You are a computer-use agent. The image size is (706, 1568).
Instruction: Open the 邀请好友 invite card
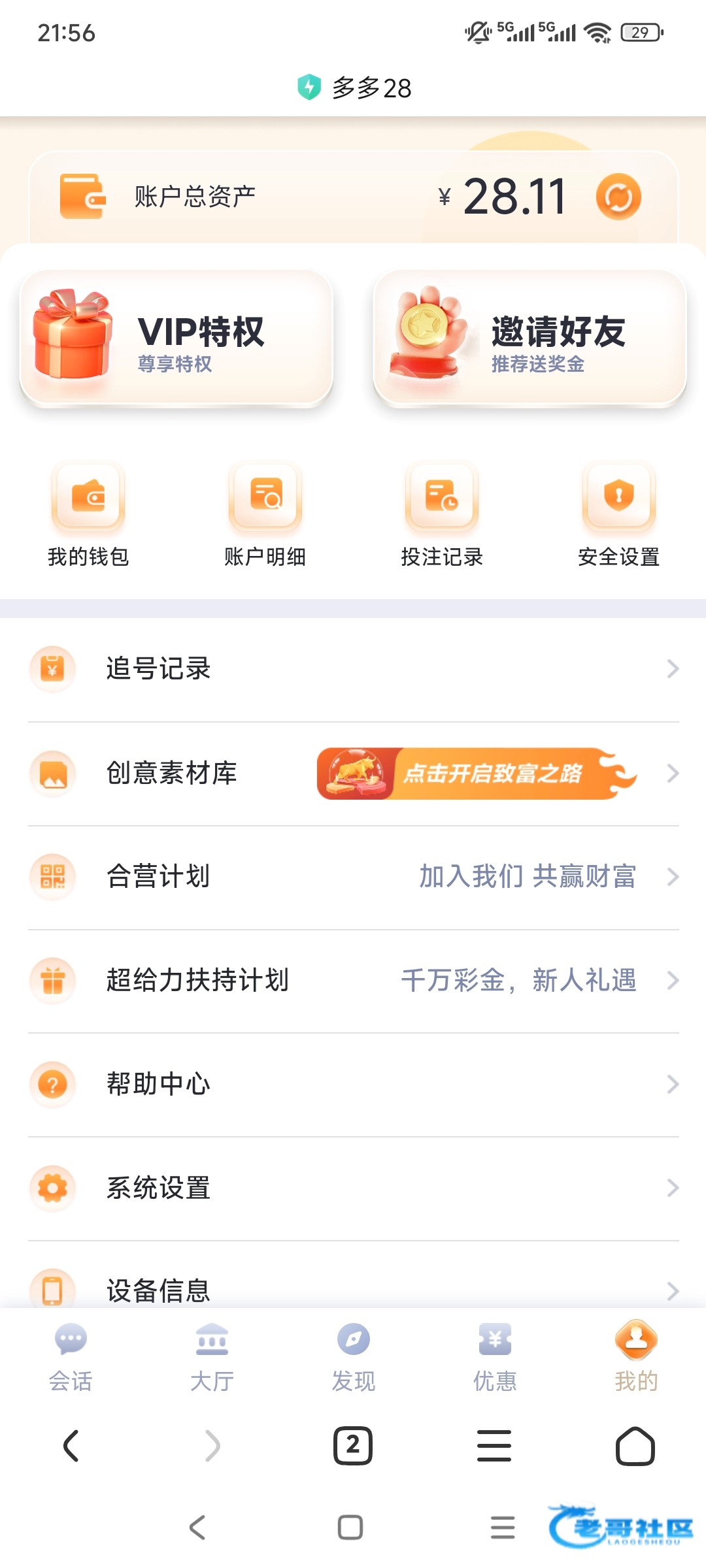tap(529, 338)
